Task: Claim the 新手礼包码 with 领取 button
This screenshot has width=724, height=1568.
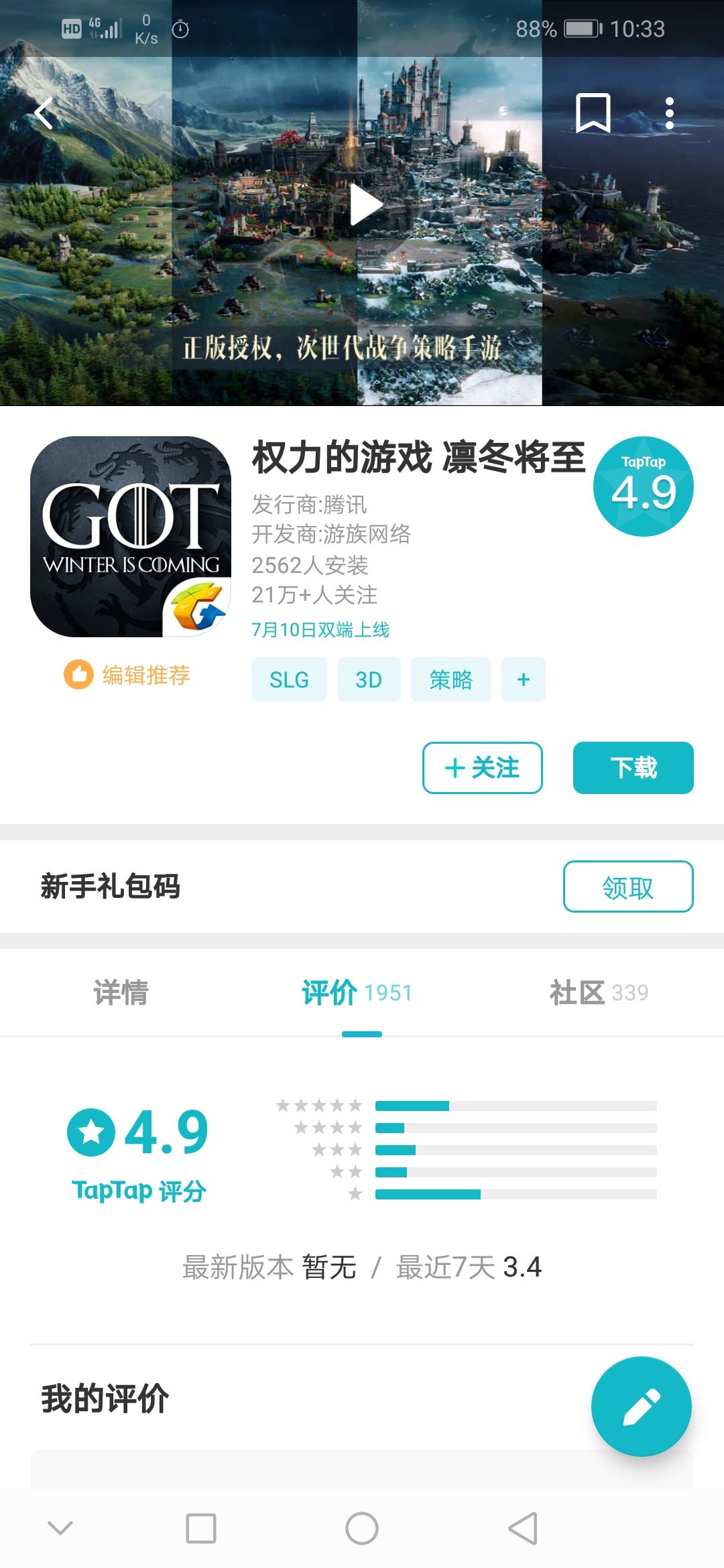Action: click(x=628, y=887)
